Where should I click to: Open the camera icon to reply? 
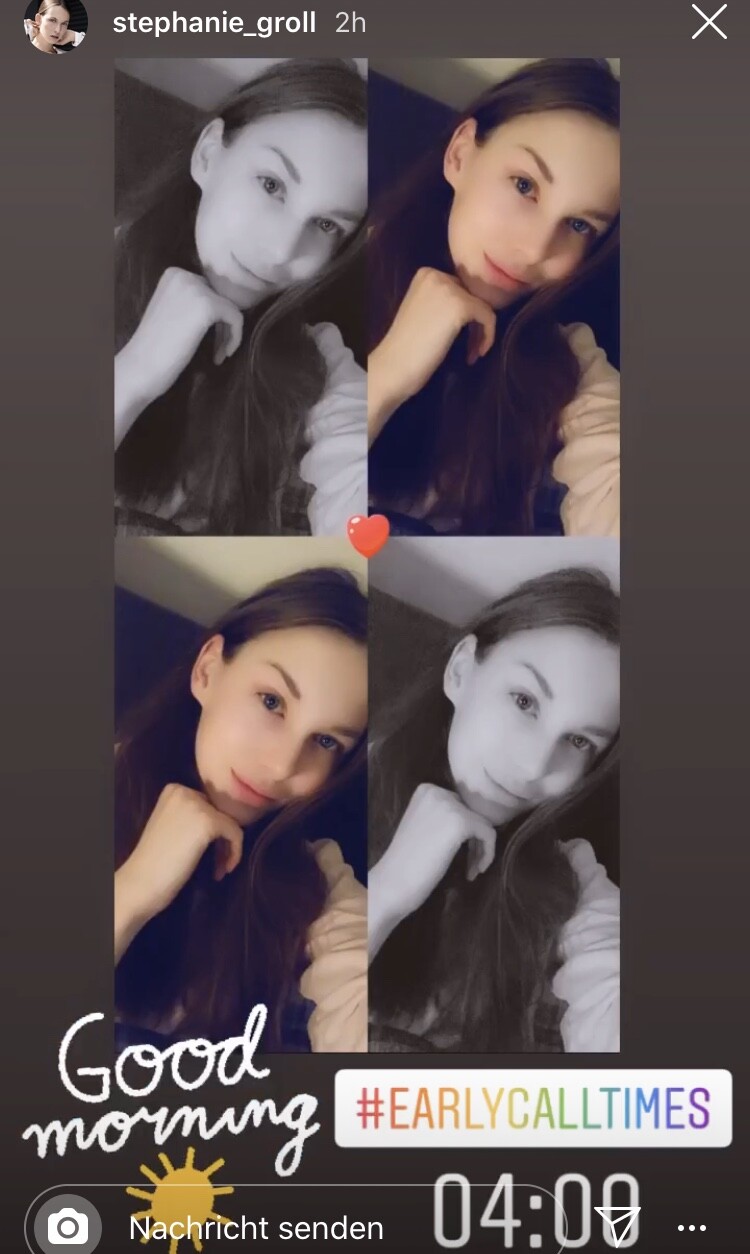coord(68,1227)
